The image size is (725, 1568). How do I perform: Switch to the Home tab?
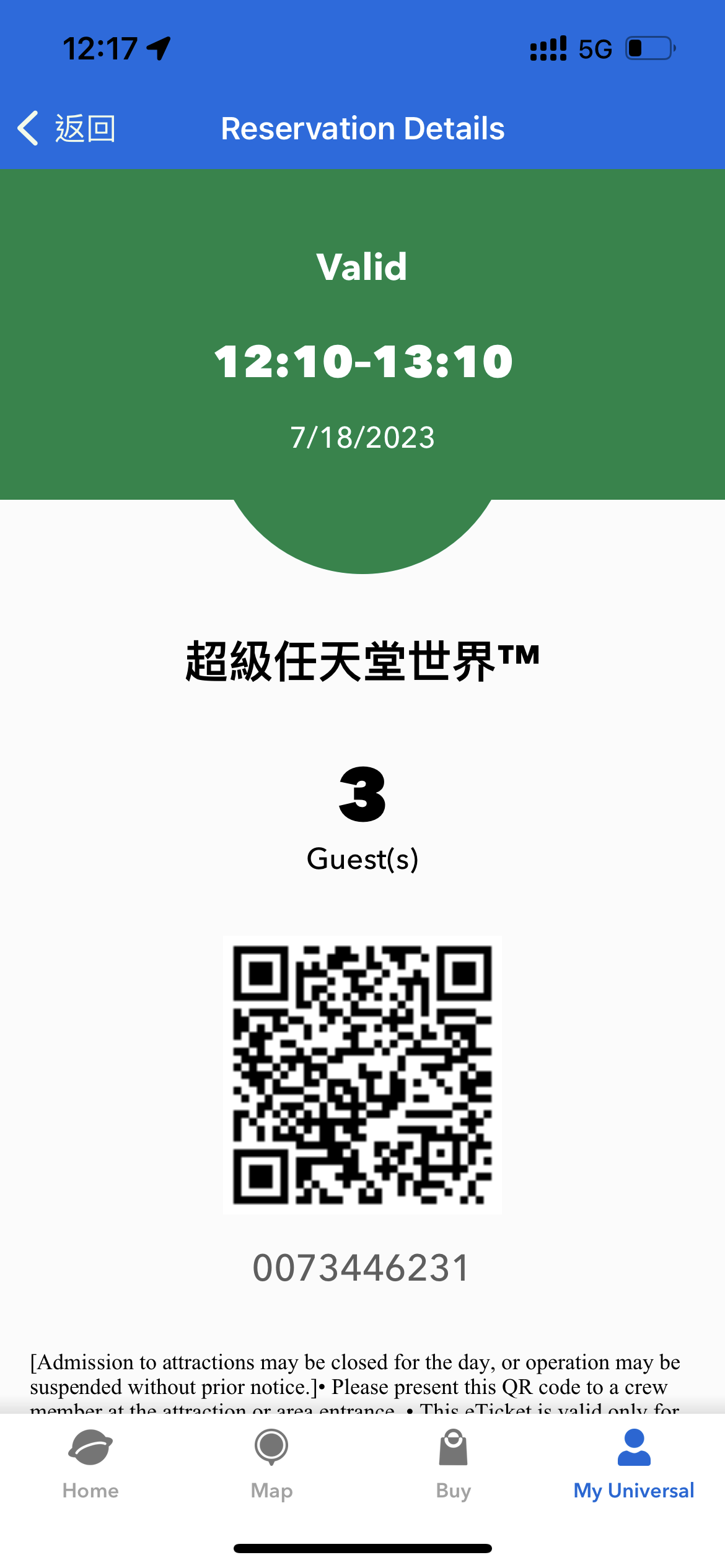(90, 1464)
